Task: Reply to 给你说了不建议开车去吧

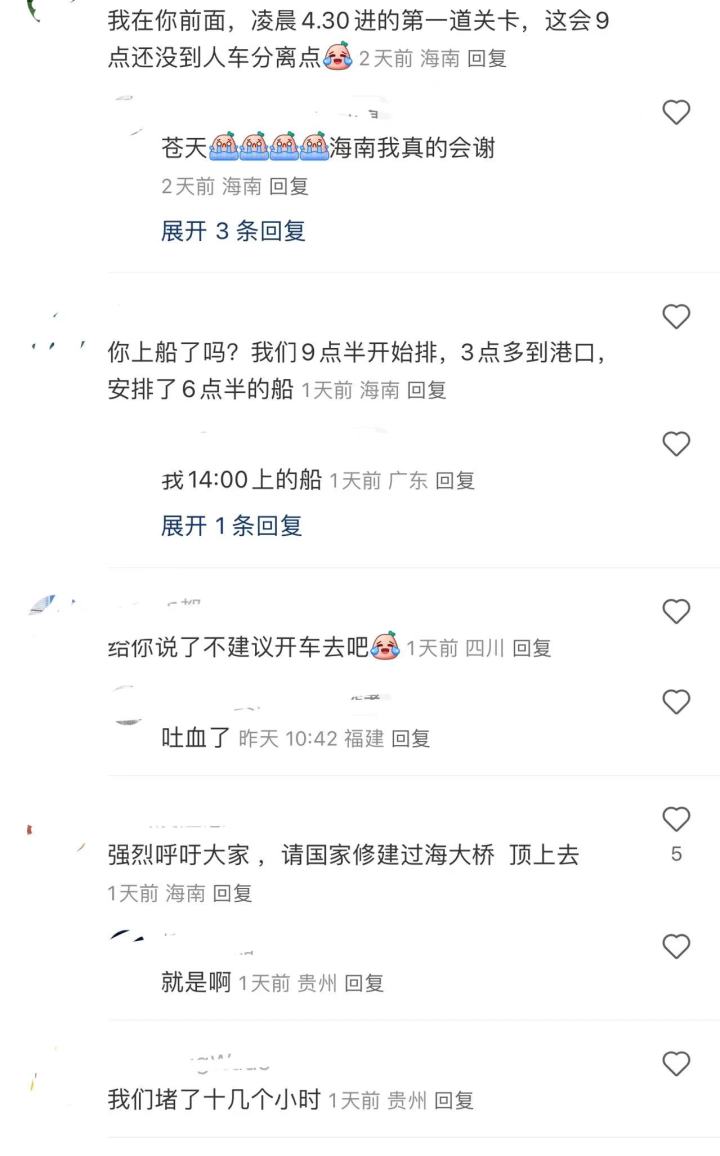Action: point(532,649)
